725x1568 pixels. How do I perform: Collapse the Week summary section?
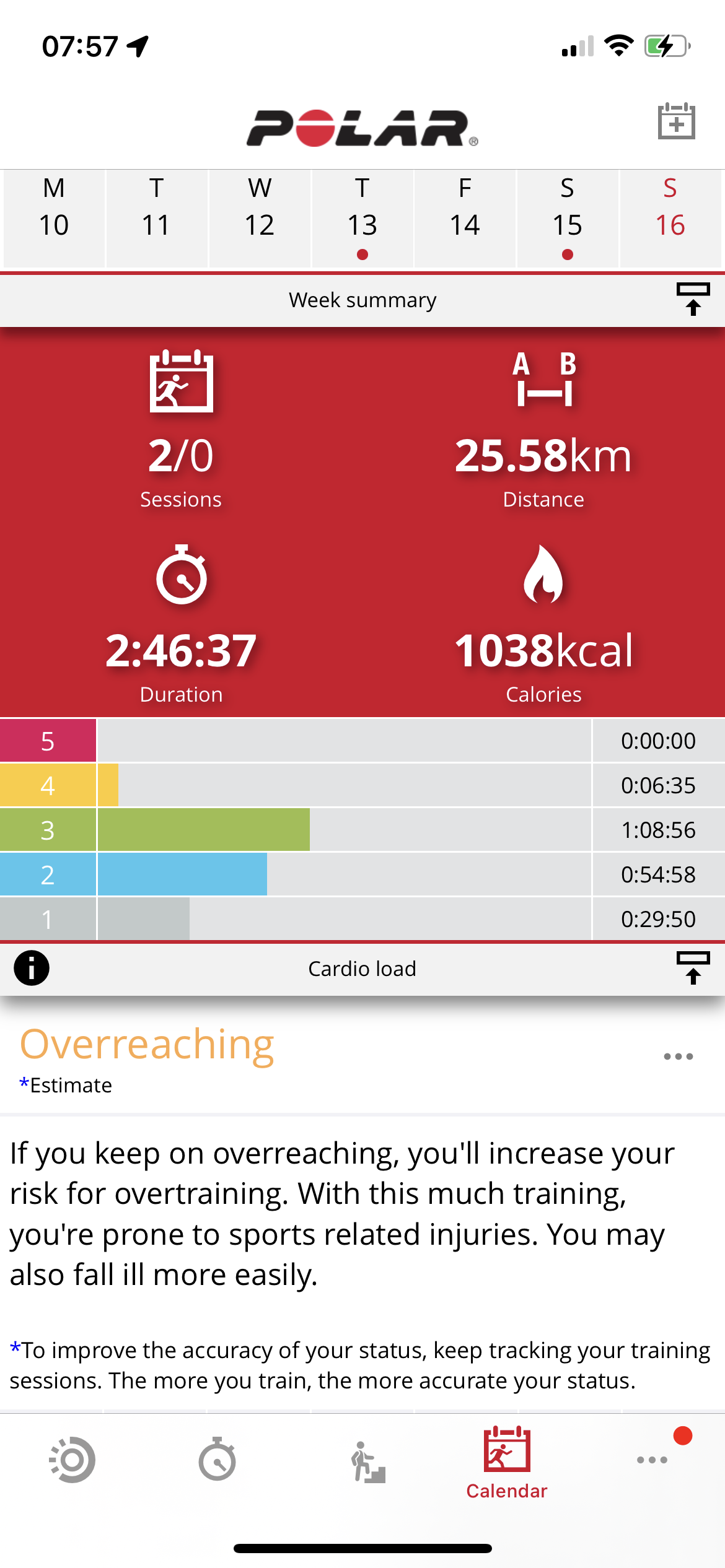click(693, 300)
